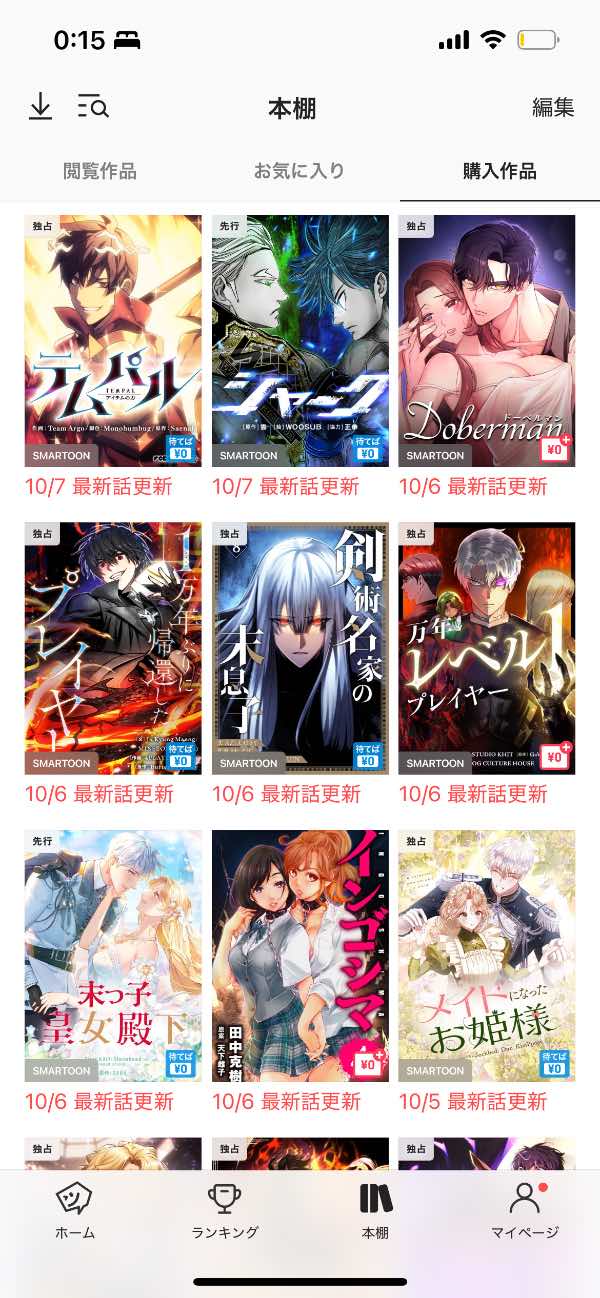The width and height of the screenshot is (600, 1298).
Task: Open the 末っ子皇女殿下 manga
Action: point(113,955)
